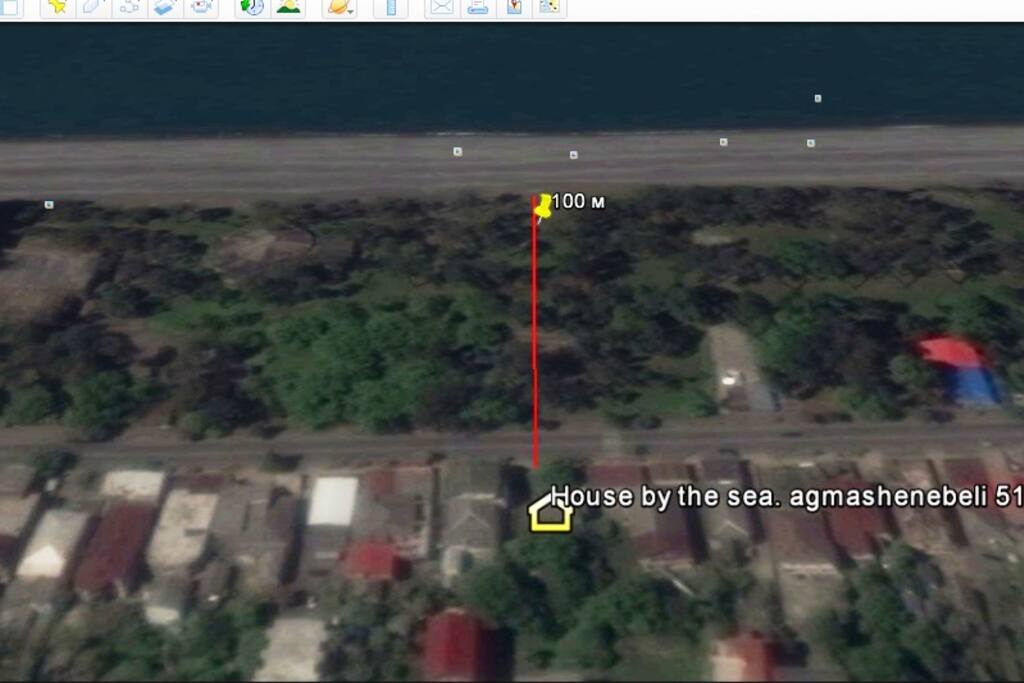Select the add polygon tool
The image size is (1024, 683).
(x=93, y=6)
